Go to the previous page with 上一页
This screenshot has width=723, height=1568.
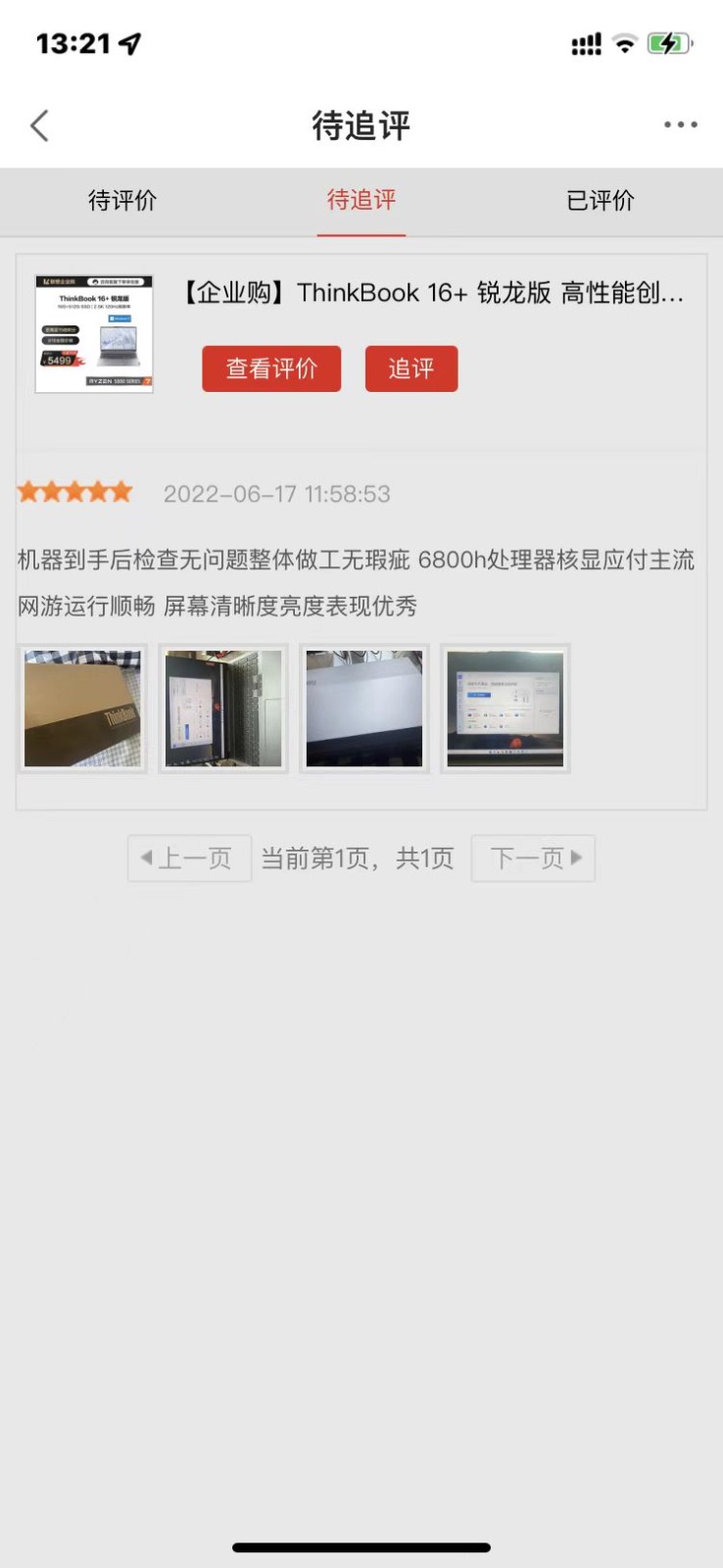[x=189, y=858]
